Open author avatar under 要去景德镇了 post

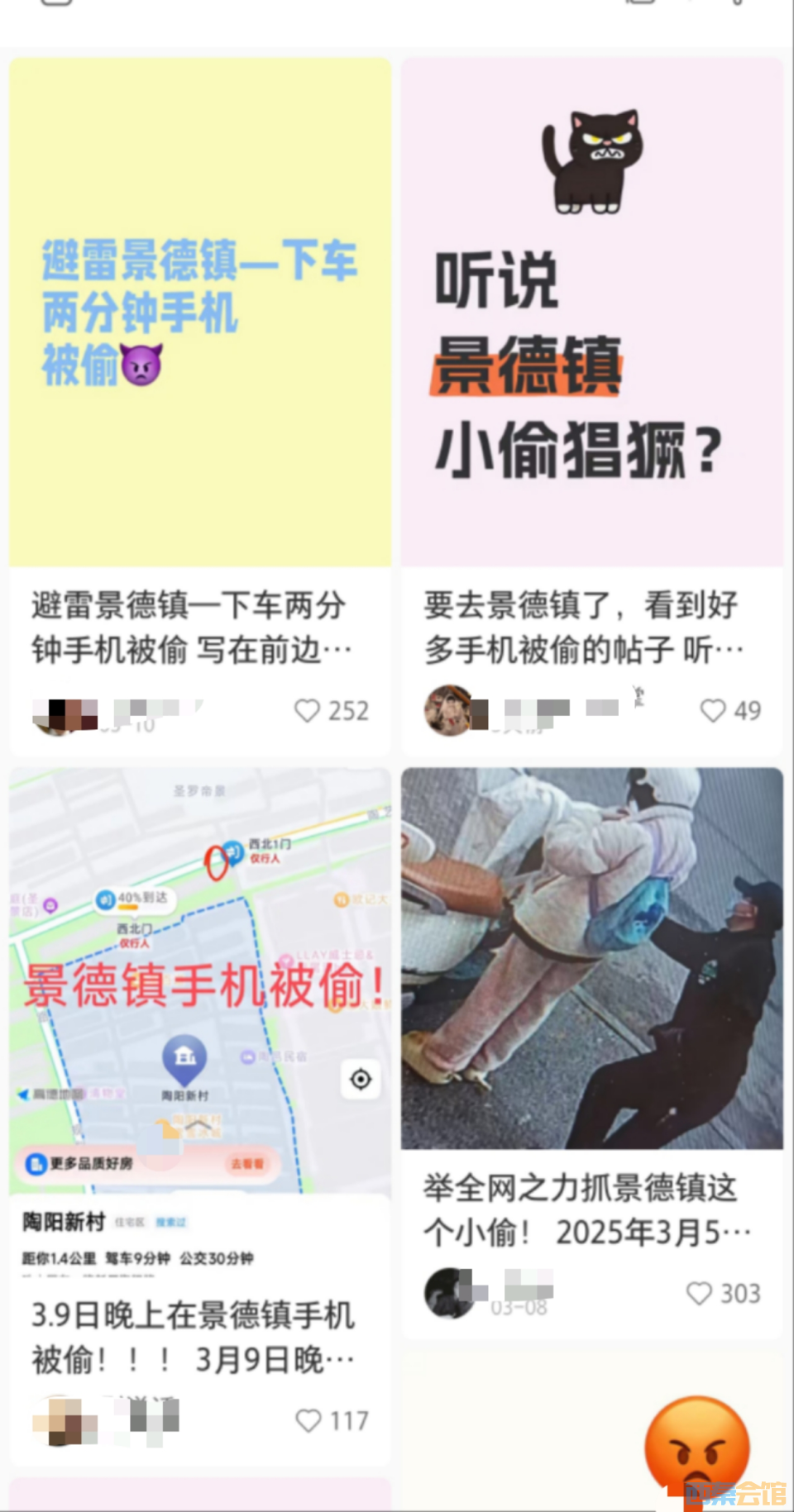click(x=447, y=709)
